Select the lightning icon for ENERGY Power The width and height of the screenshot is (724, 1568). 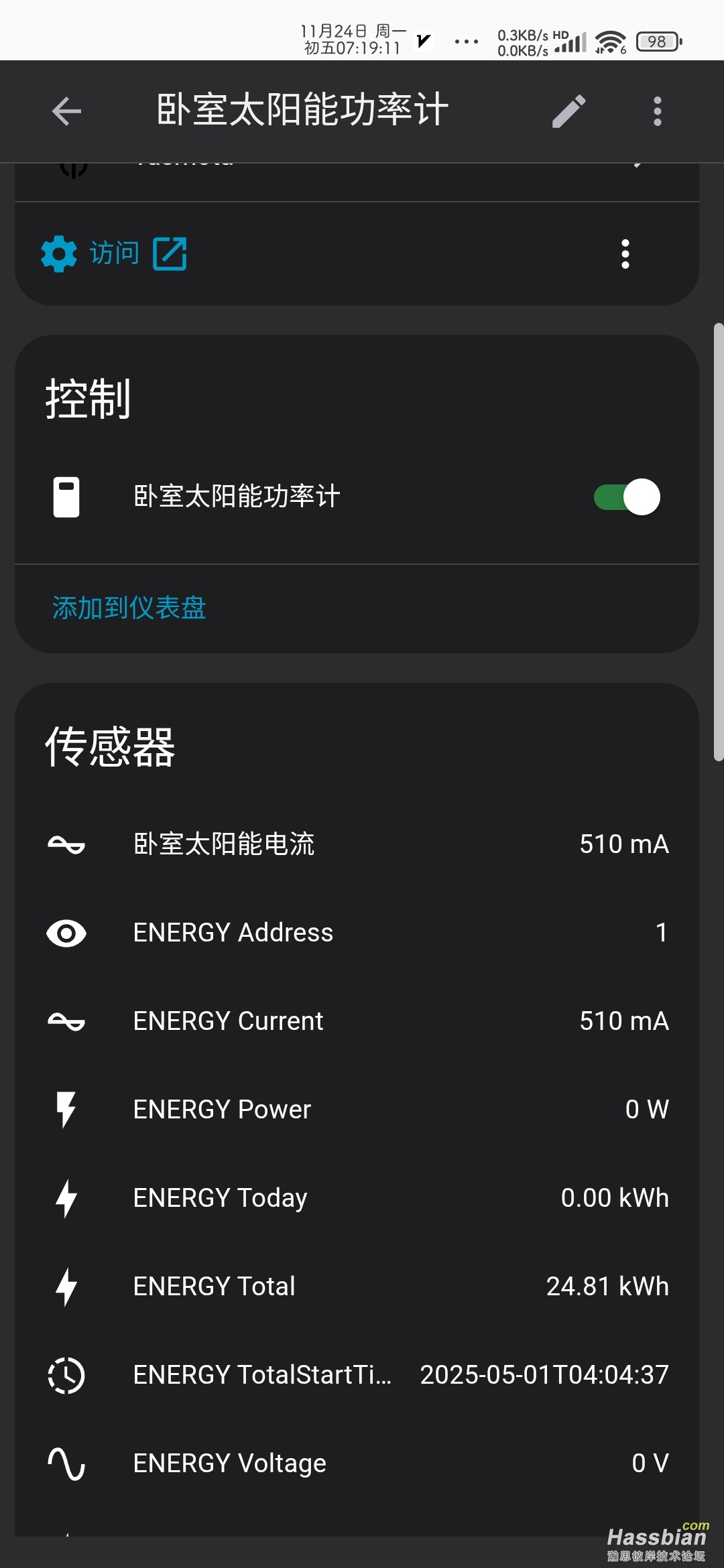(65, 1109)
